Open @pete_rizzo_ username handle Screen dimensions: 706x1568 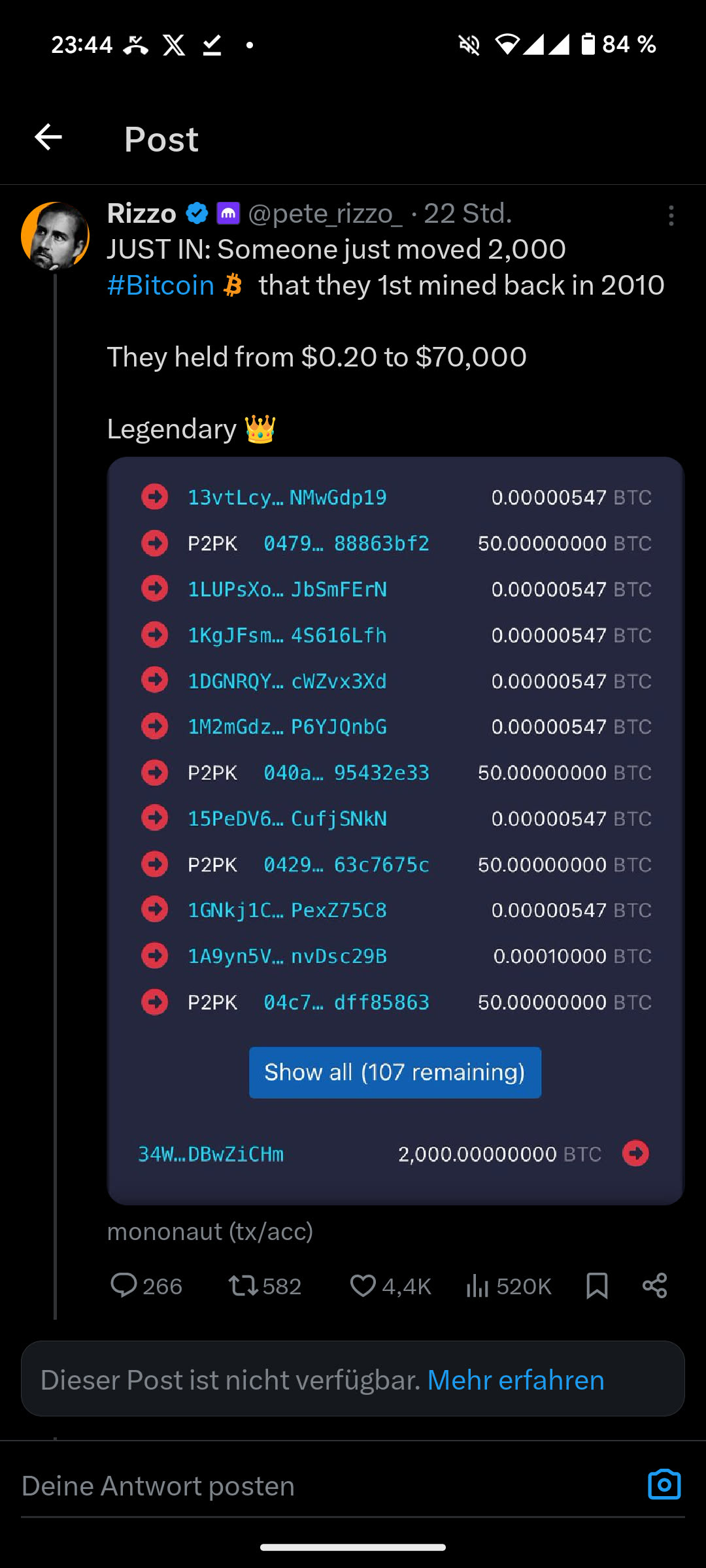click(x=325, y=214)
